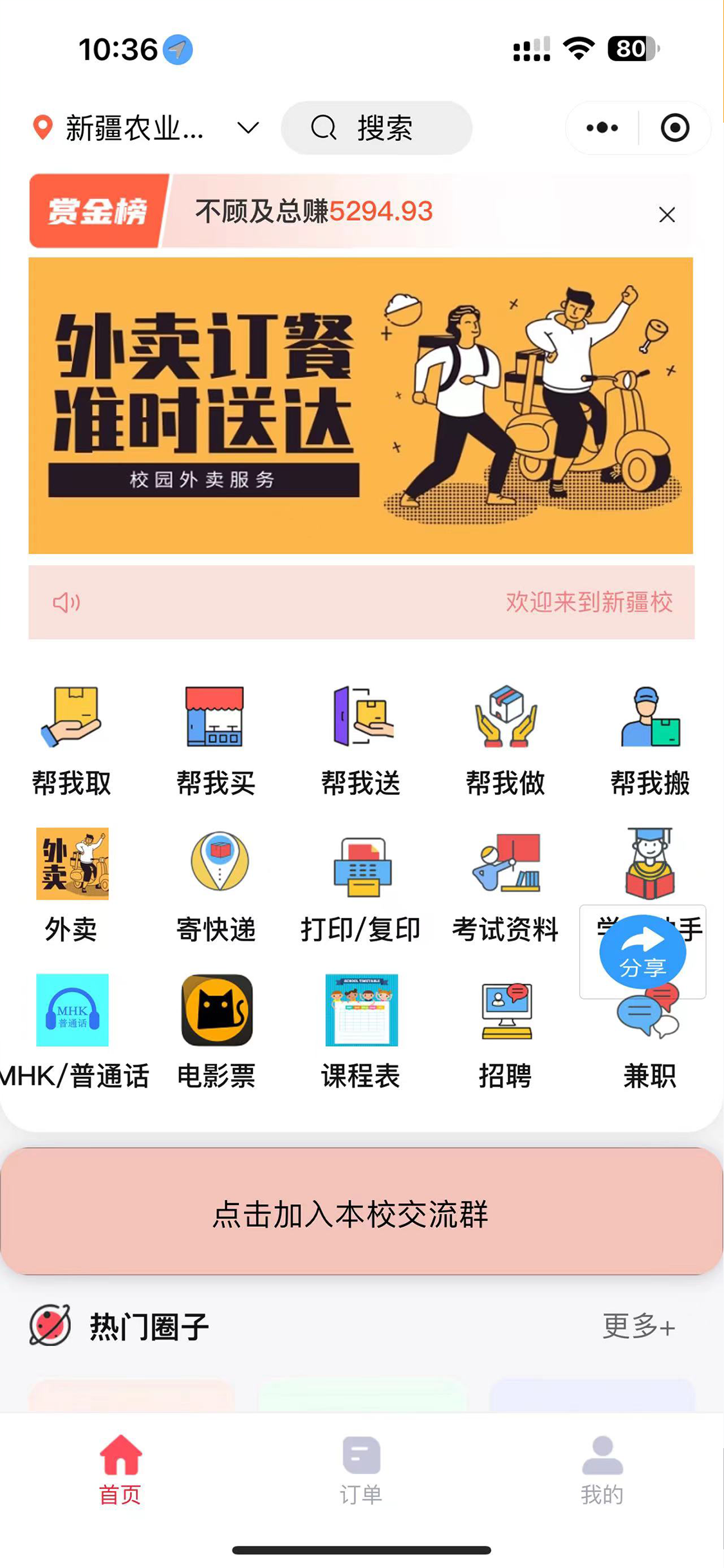The image size is (724, 1568).
Task: Select 帮我买 buy-for-me service
Action: pos(216,740)
